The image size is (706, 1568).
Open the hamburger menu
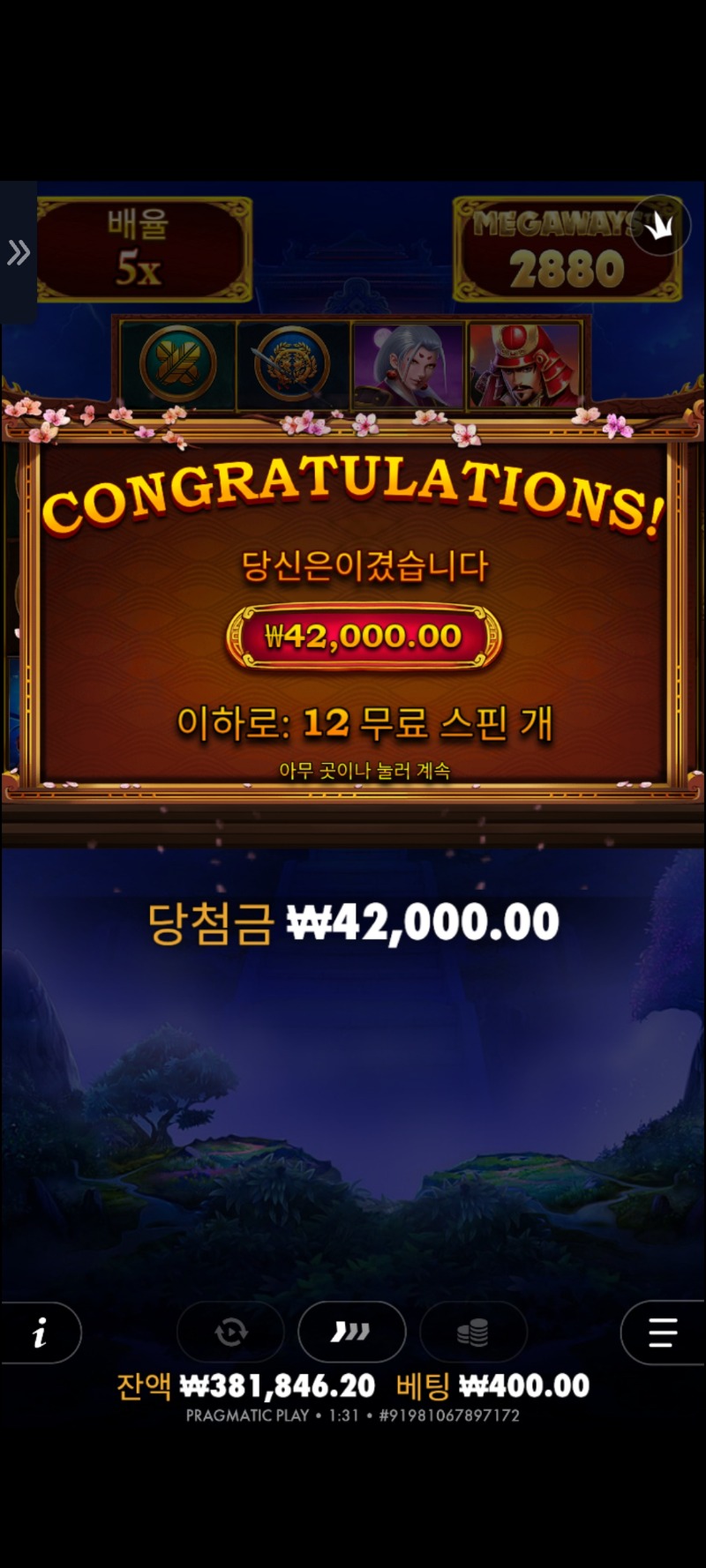[662, 1333]
